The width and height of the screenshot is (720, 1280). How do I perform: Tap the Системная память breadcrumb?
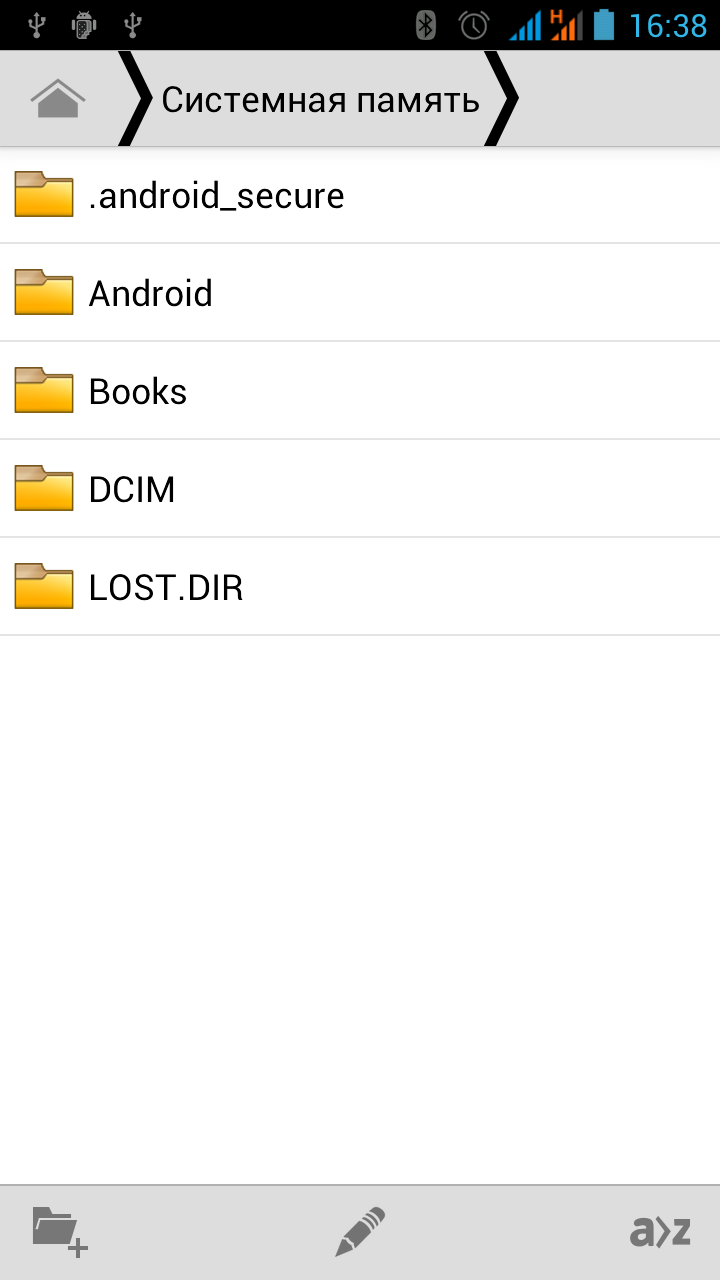(x=320, y=99)
